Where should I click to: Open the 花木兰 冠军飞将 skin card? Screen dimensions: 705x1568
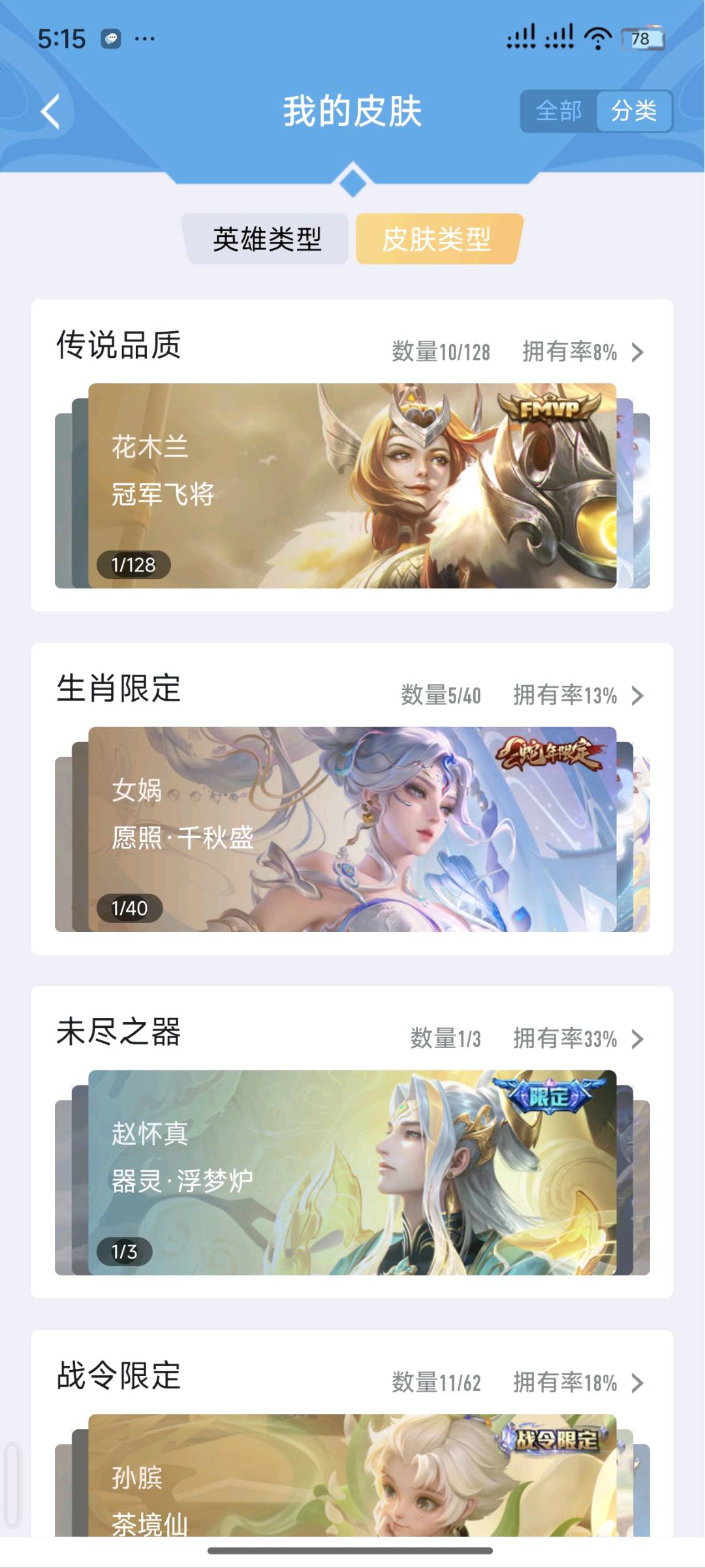click(x=352, y=486)
